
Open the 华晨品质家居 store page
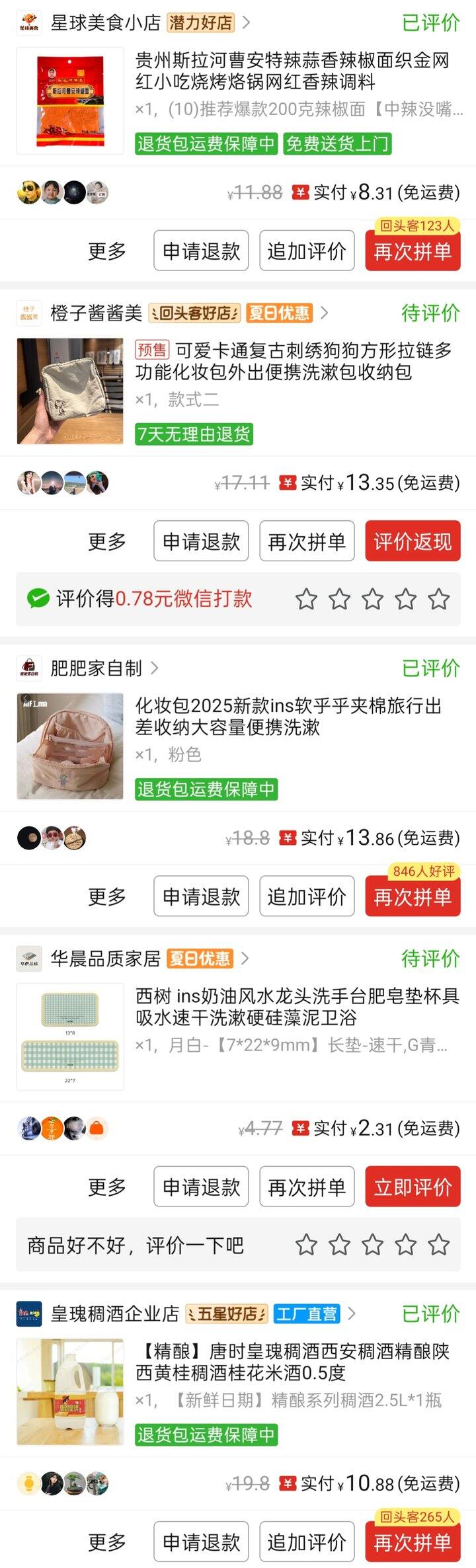coord(106,959)
